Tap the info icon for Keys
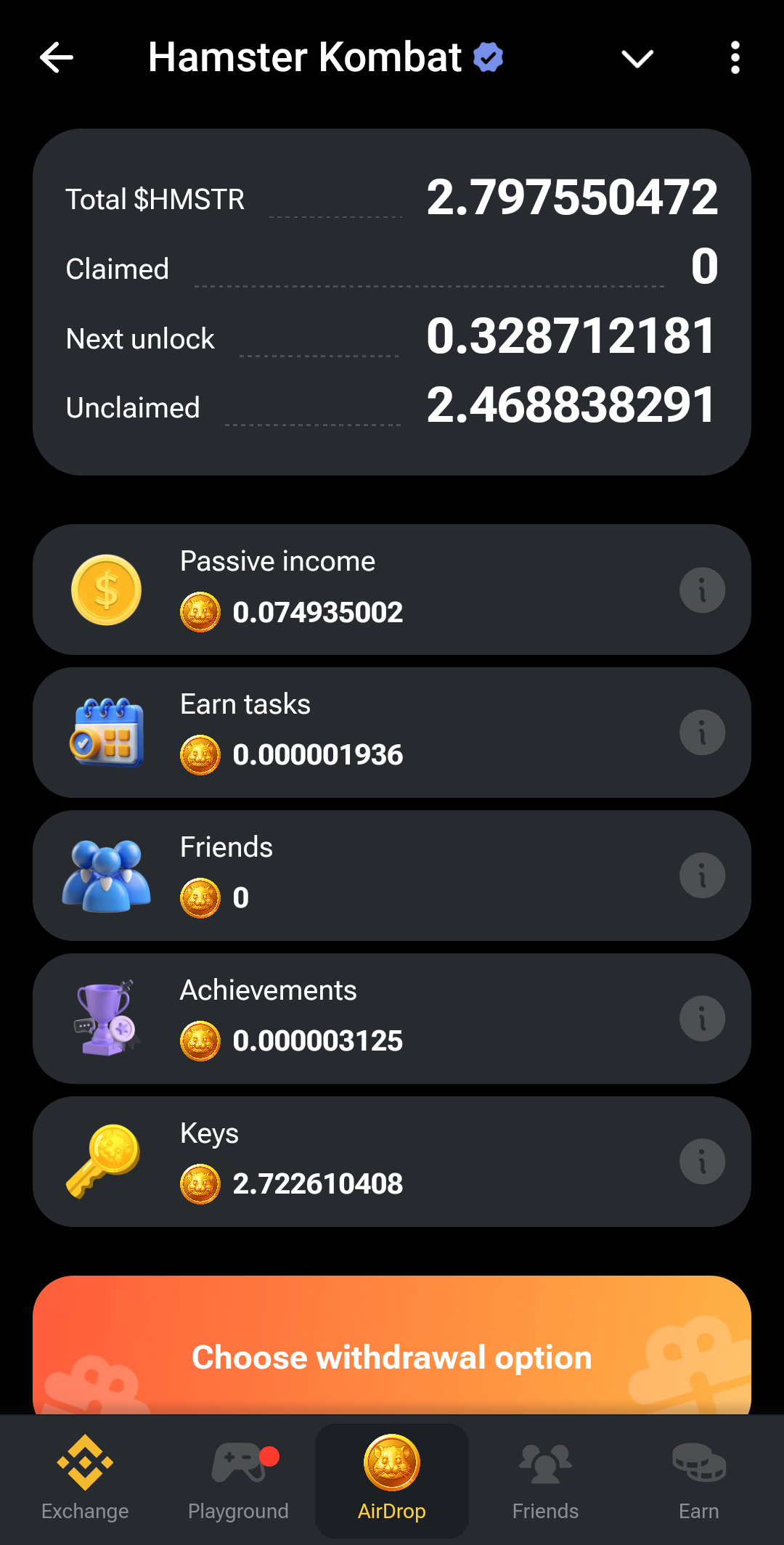The width and height of the screenshot is (784, 1545). [702, 1162]
